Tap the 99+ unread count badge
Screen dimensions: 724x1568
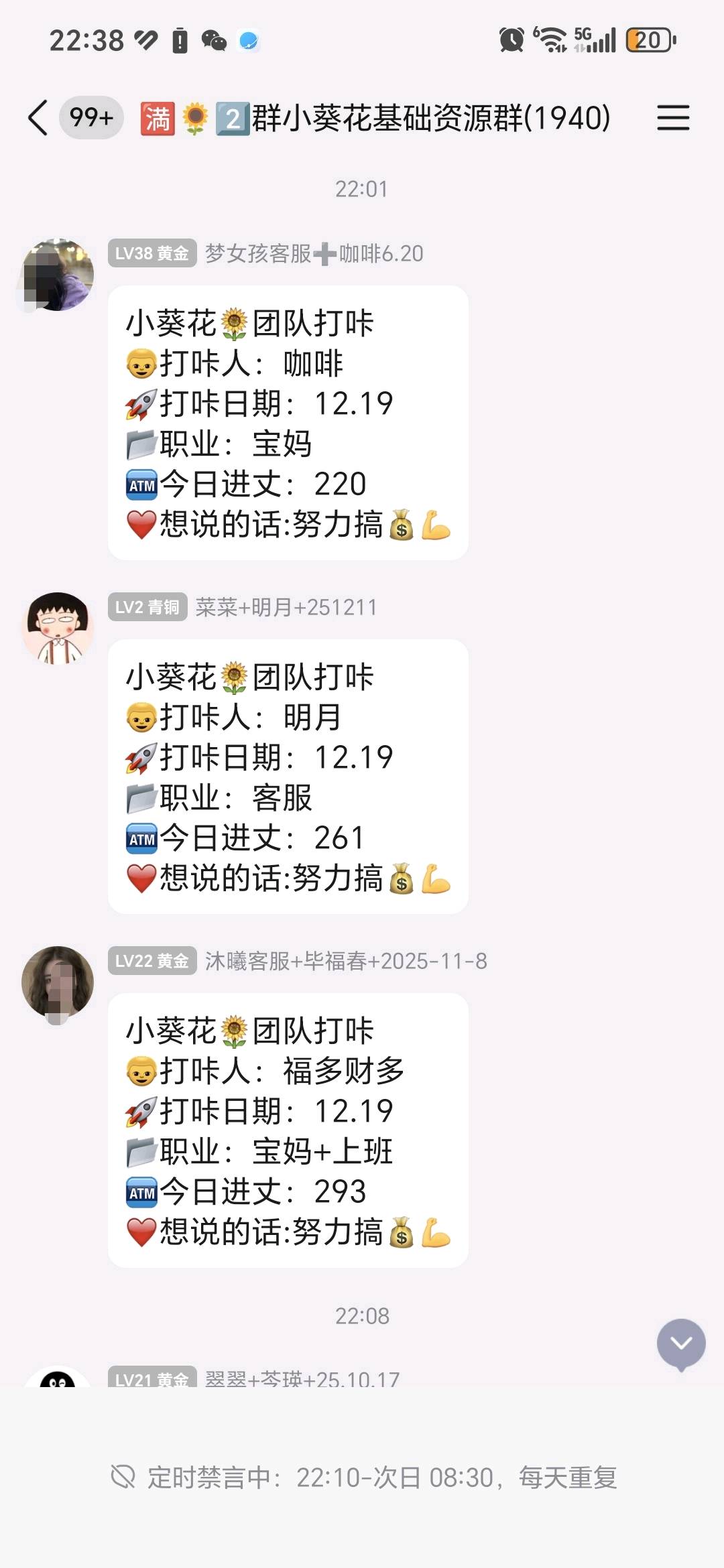click(89, 116)
